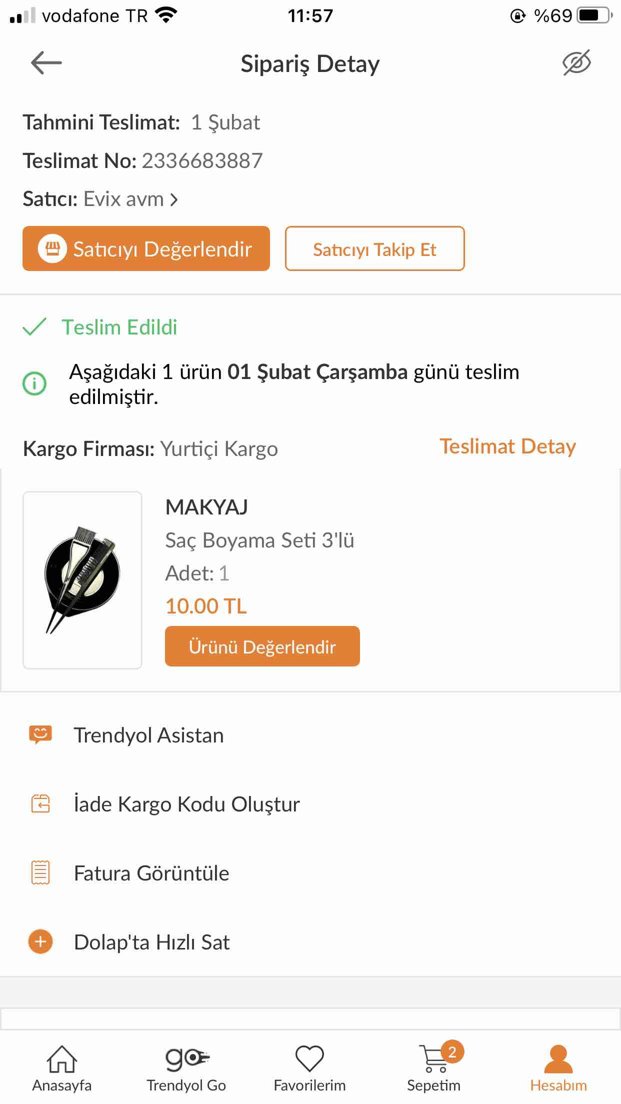
Task: Open the Saç Boyama Seti product image
Action: coord(82,580)
